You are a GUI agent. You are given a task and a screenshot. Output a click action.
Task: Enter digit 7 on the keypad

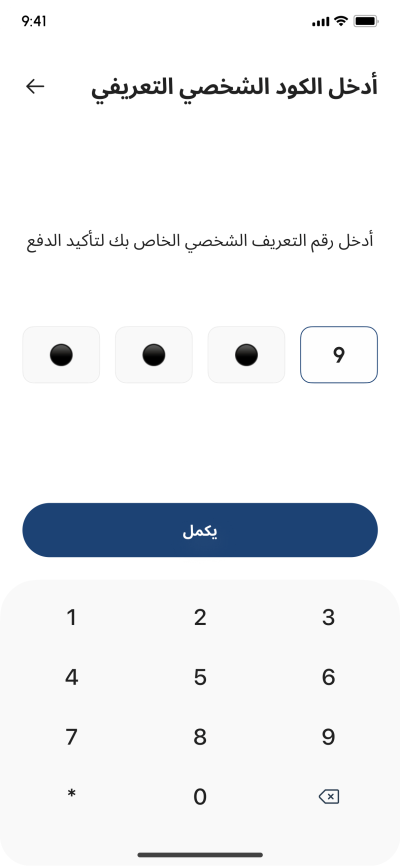click(x=71, y=737)
